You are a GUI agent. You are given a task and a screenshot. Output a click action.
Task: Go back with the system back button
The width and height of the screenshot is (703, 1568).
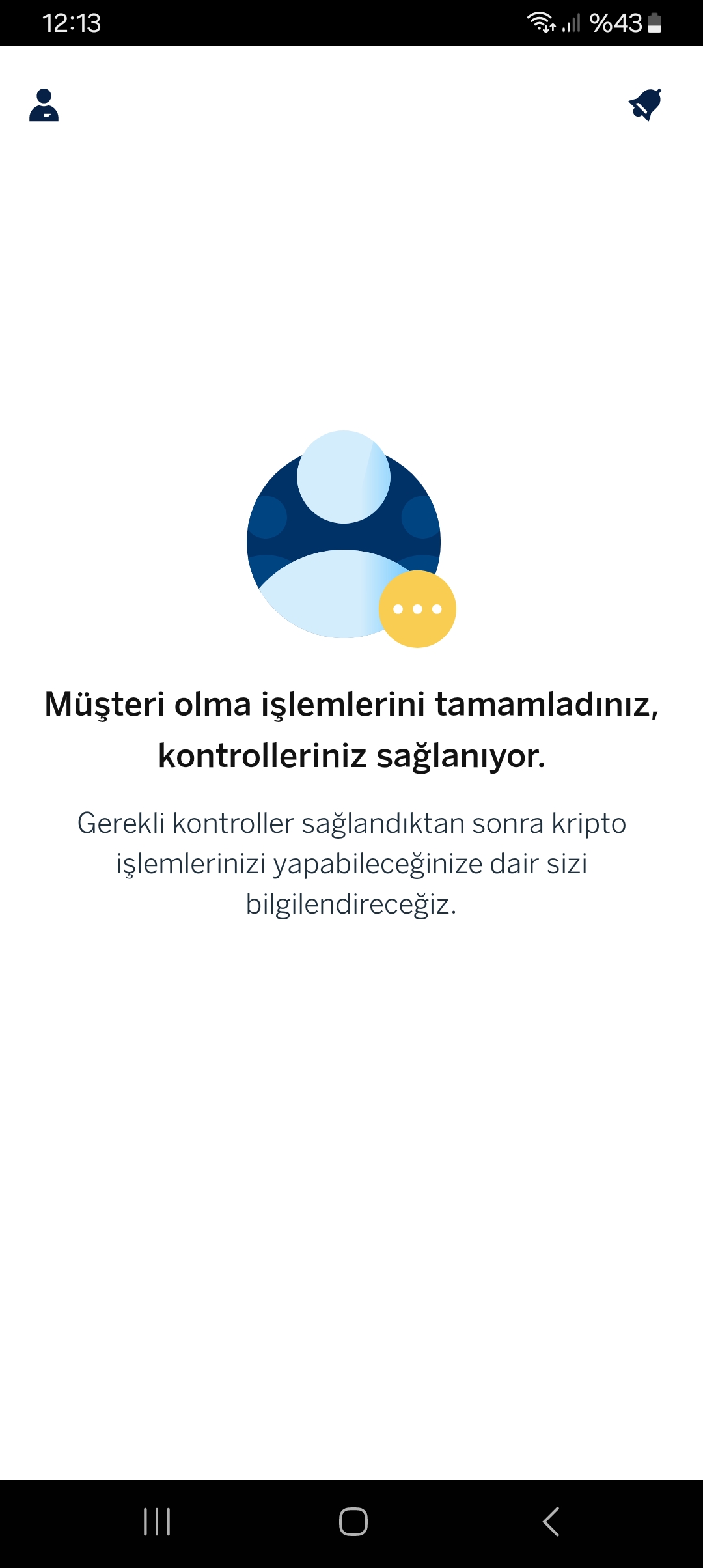pyautogui.click(x=551, y=1522)
